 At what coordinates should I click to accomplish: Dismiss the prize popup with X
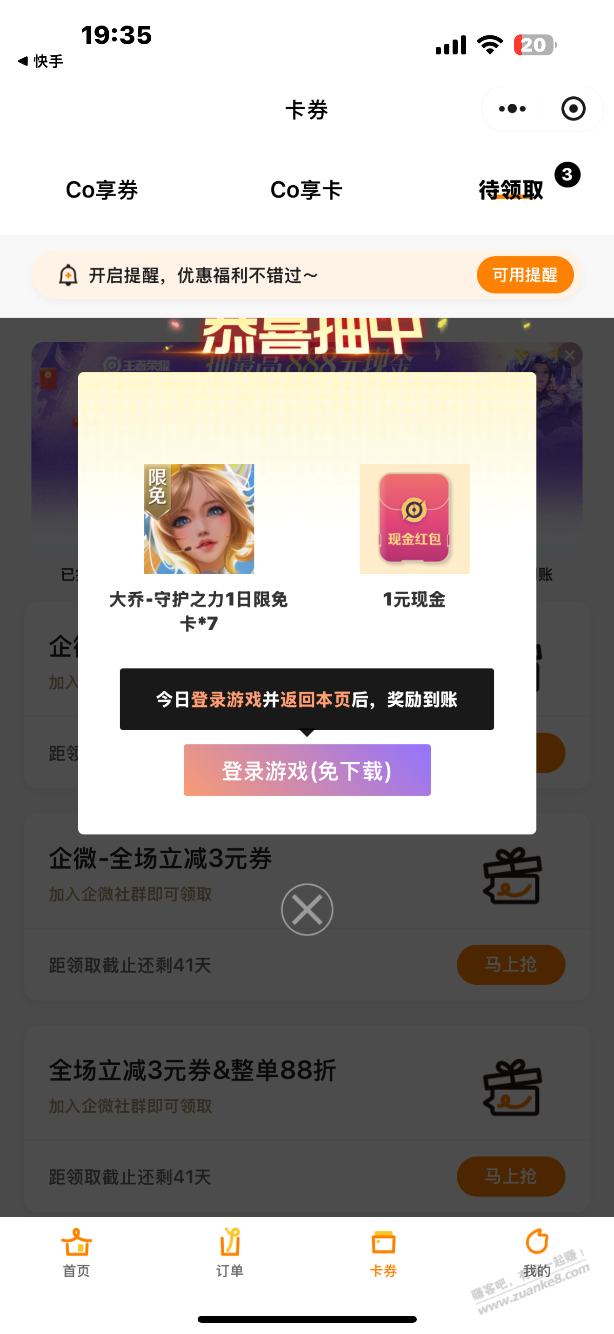307,910
